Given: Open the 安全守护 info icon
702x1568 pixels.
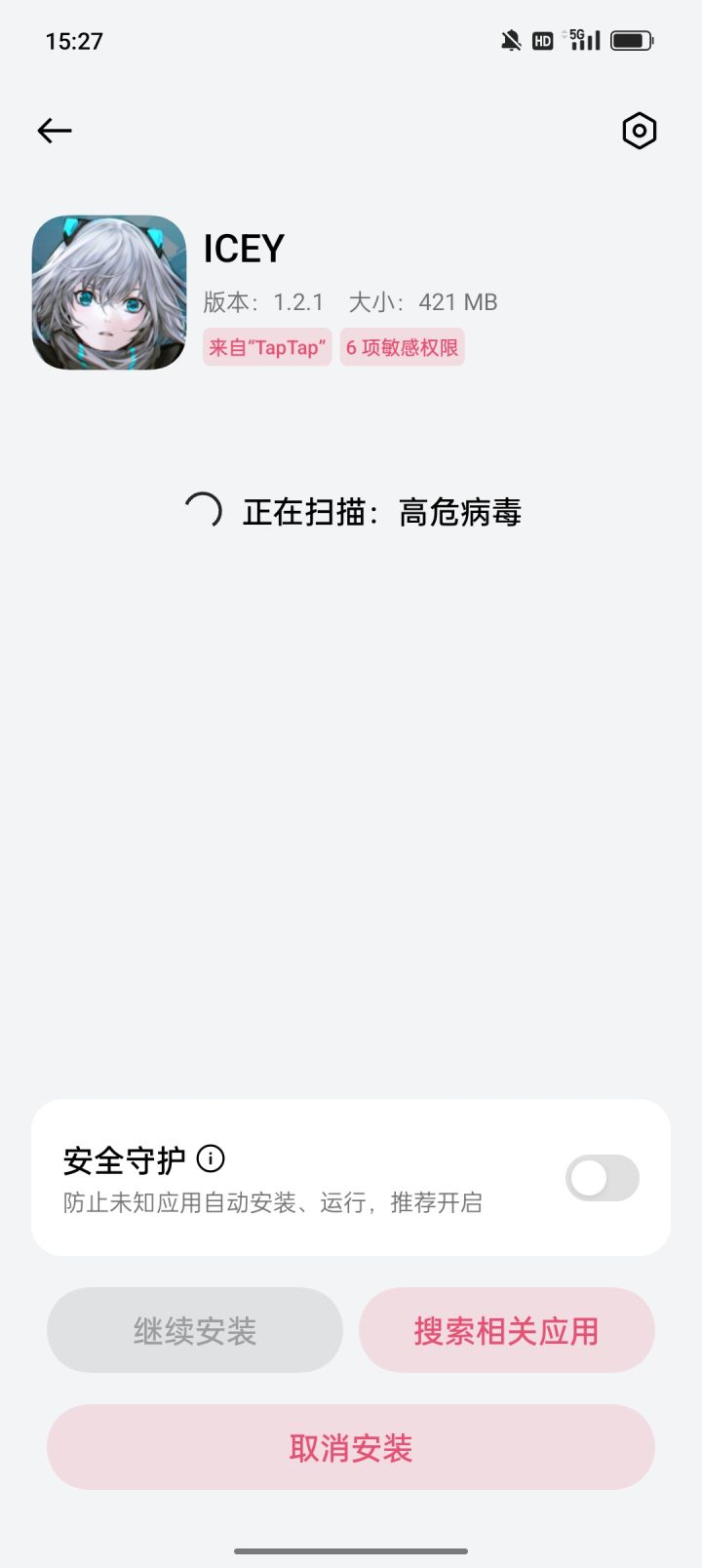Looking at the screenshot, I should [211, 1158].
